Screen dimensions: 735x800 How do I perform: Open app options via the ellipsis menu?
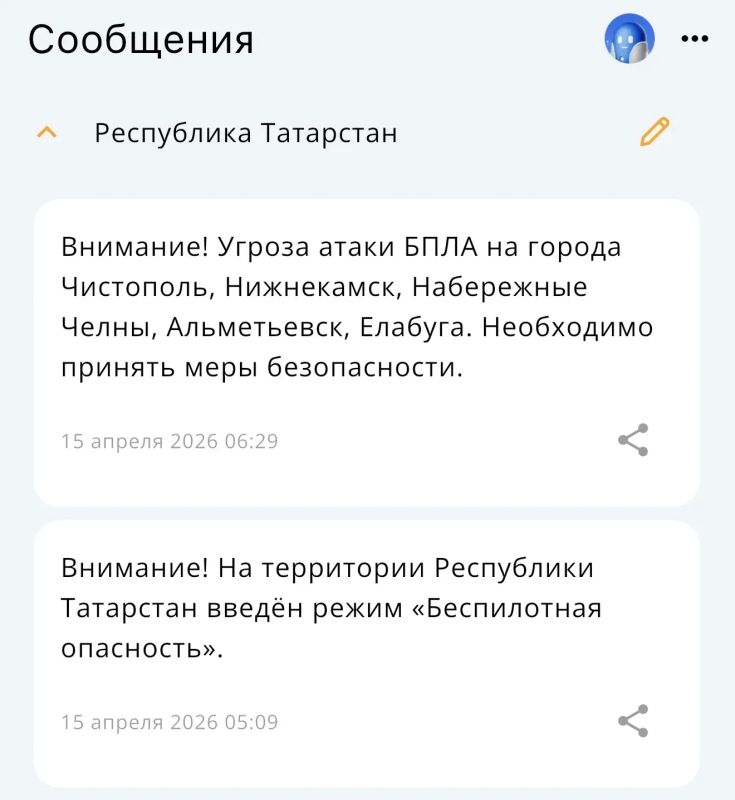click(x=692, y=38)
